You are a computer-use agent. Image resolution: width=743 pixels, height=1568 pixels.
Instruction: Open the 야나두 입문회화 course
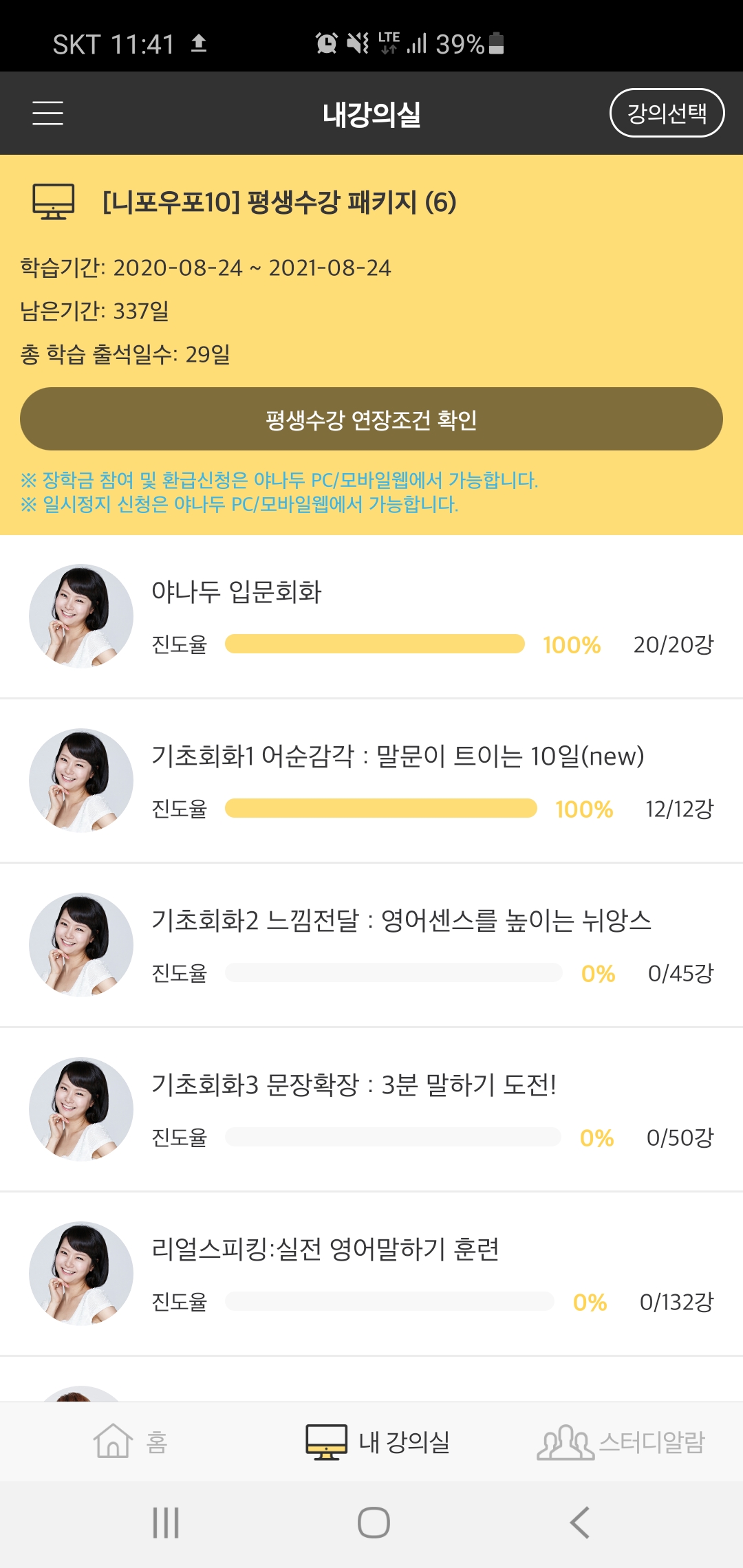point(371,616)
